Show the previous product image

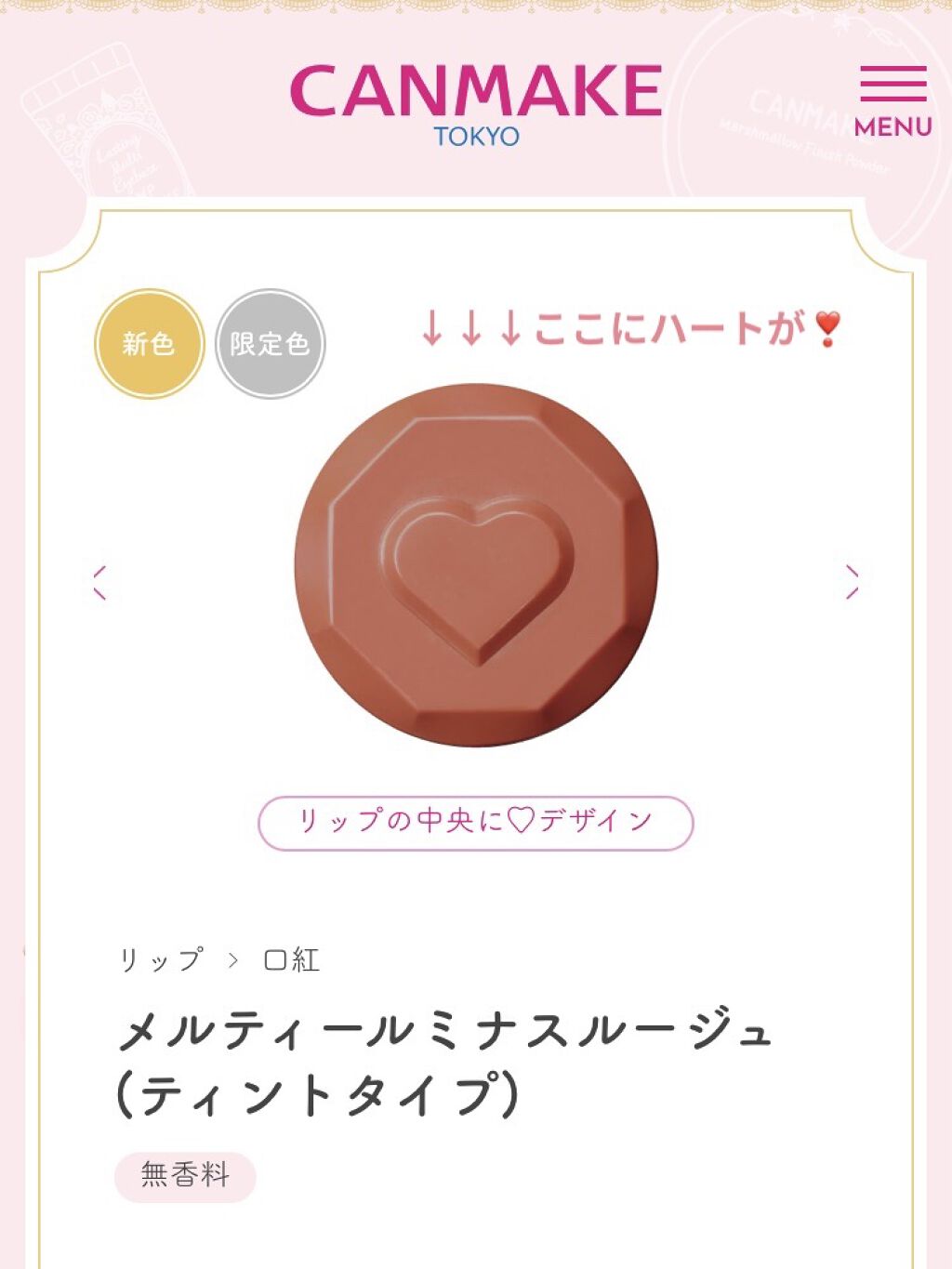(x=100, y=582)
